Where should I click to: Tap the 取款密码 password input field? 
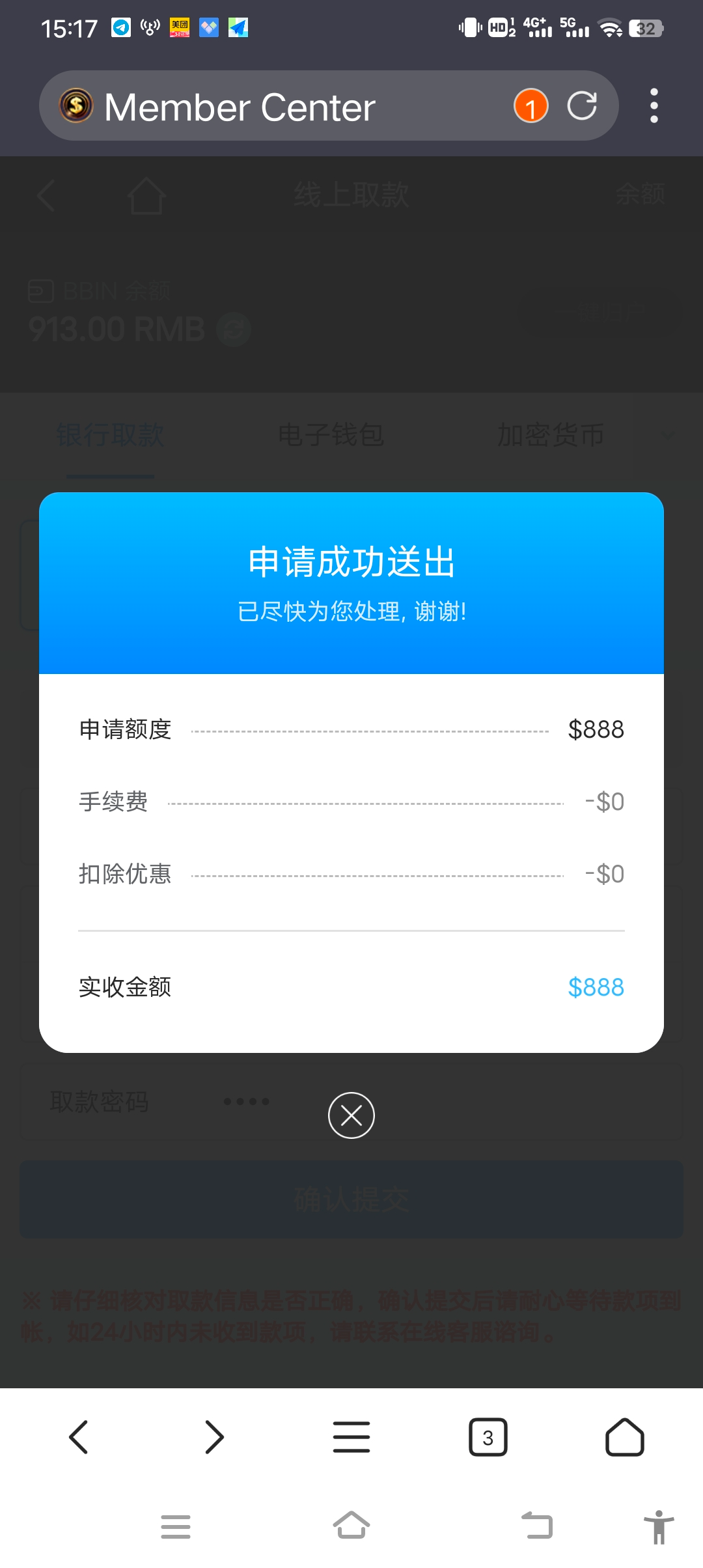[247, 1101]
